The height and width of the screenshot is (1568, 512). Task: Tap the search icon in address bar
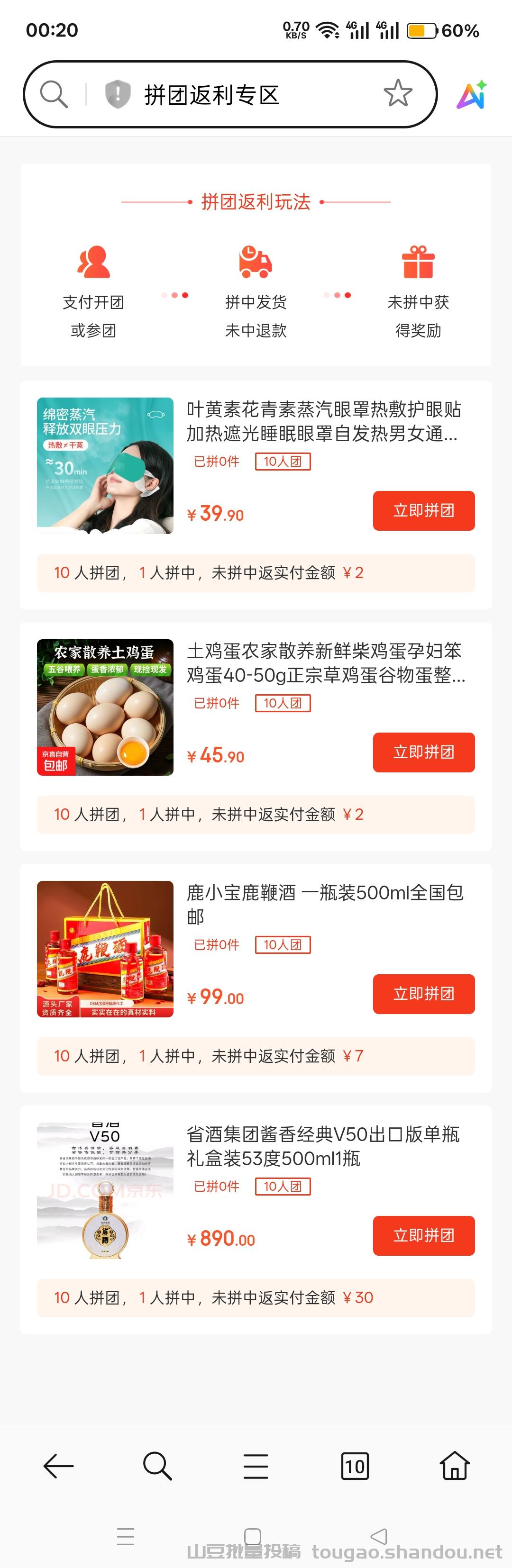[x=54, y=94]
